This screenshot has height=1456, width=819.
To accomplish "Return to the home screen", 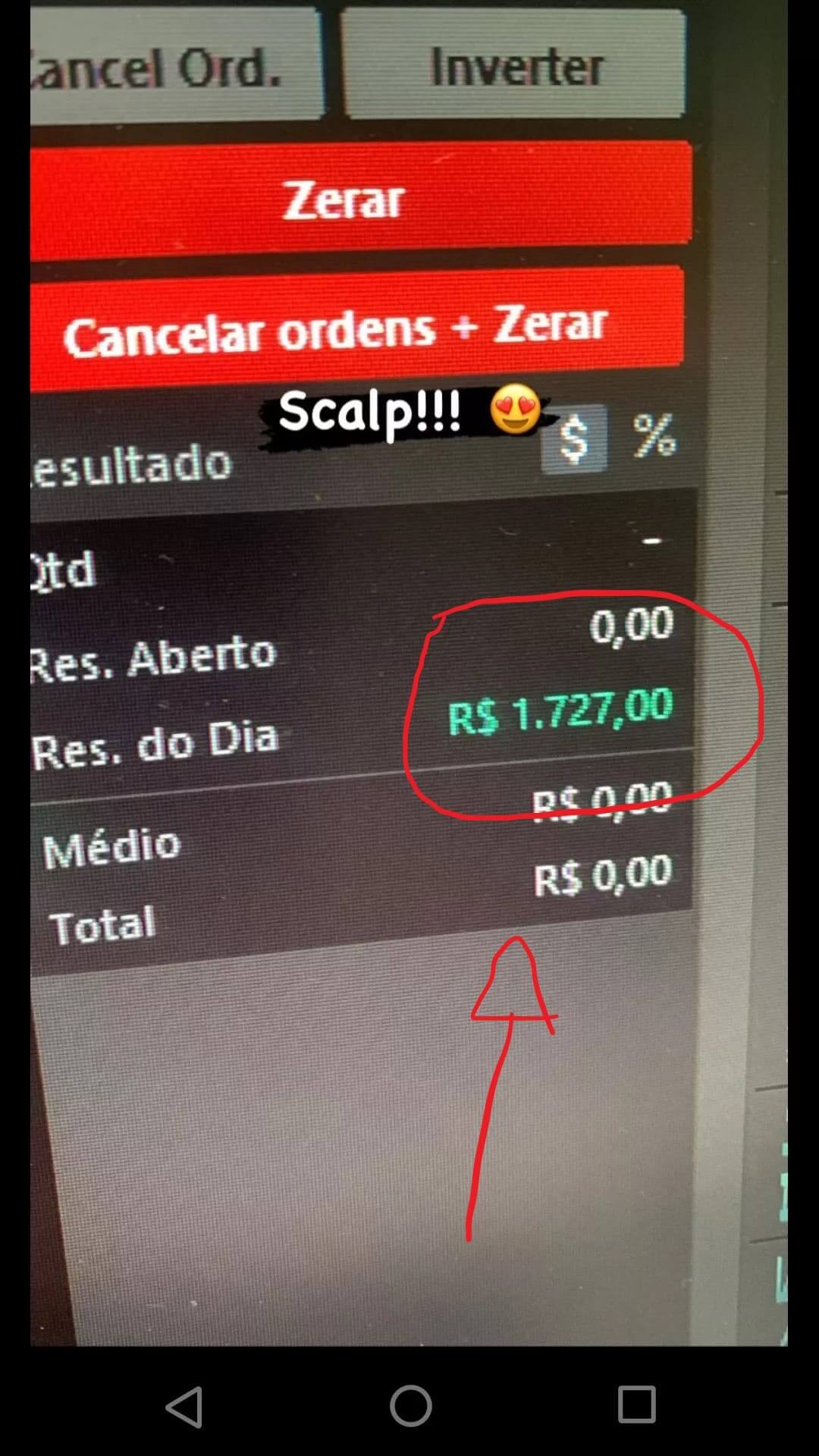I will click(x=410, y=1407).
